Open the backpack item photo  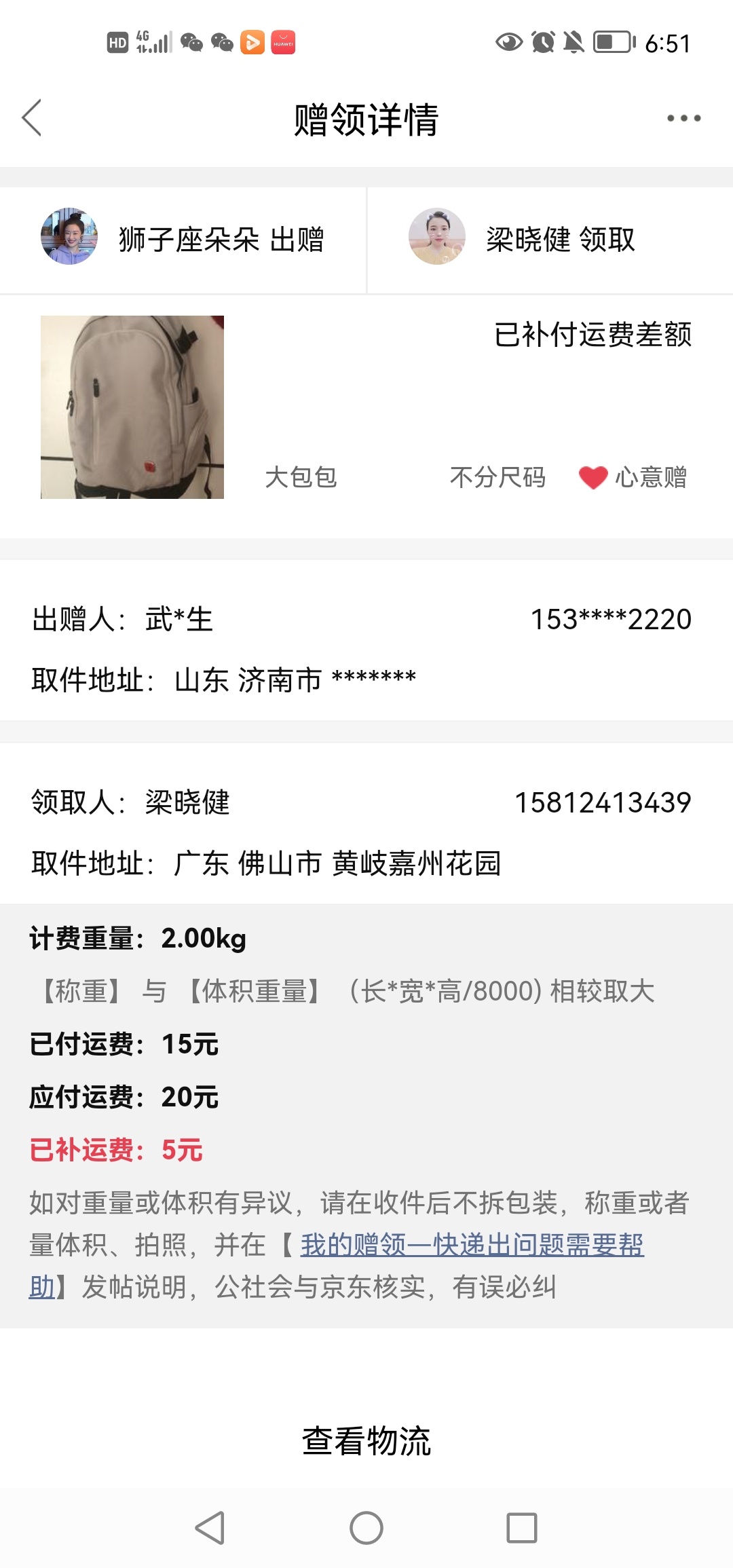click(x=132, y=407)
